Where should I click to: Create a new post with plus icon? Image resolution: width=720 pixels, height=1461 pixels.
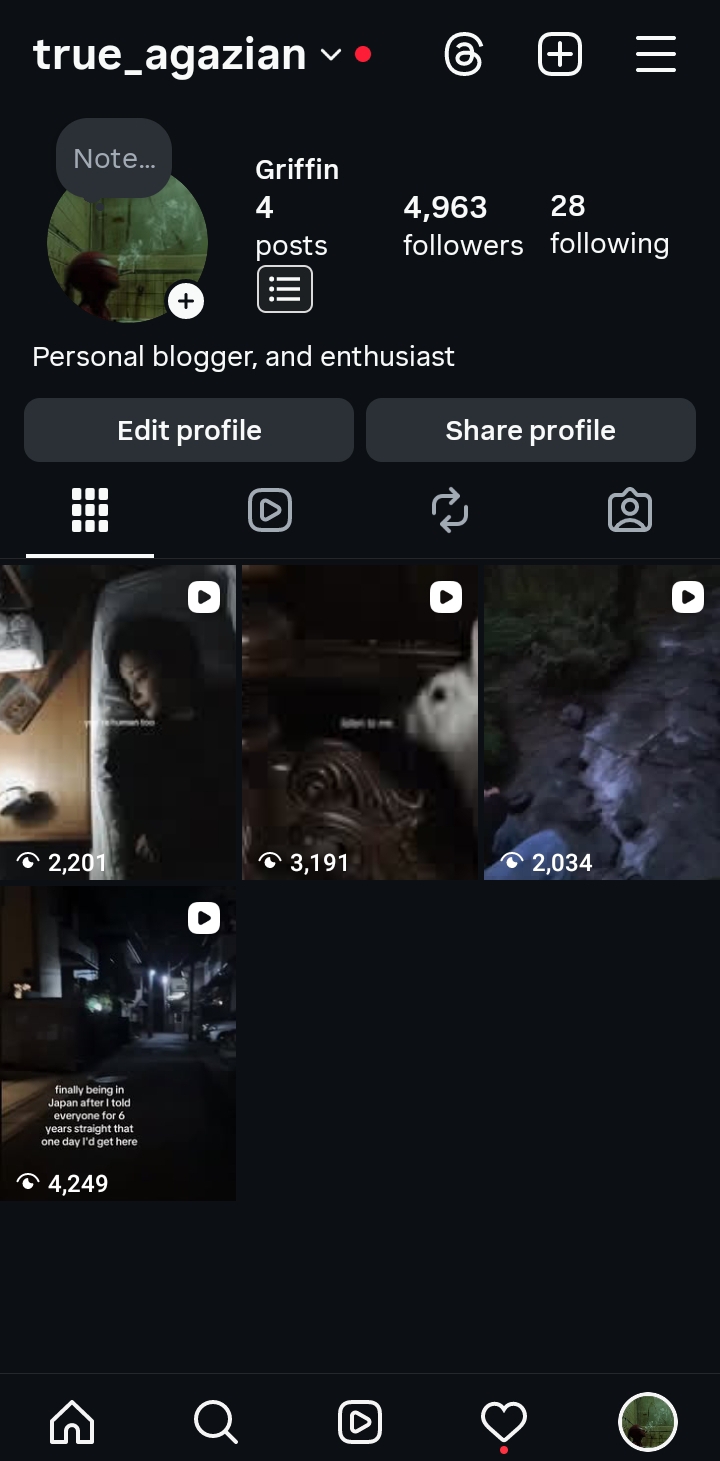559,54
